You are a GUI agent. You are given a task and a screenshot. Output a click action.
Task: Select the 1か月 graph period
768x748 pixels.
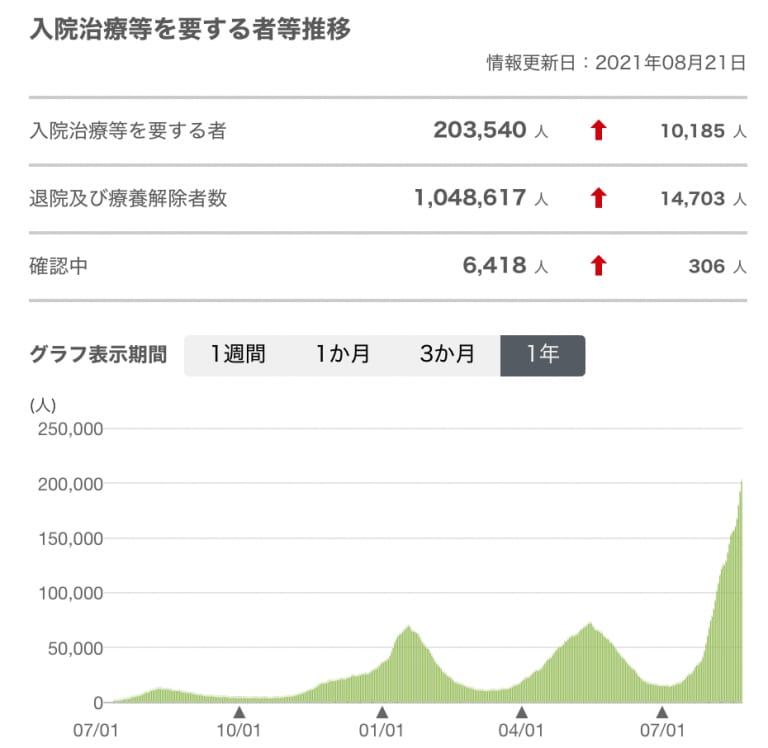(x=342, y=355)
